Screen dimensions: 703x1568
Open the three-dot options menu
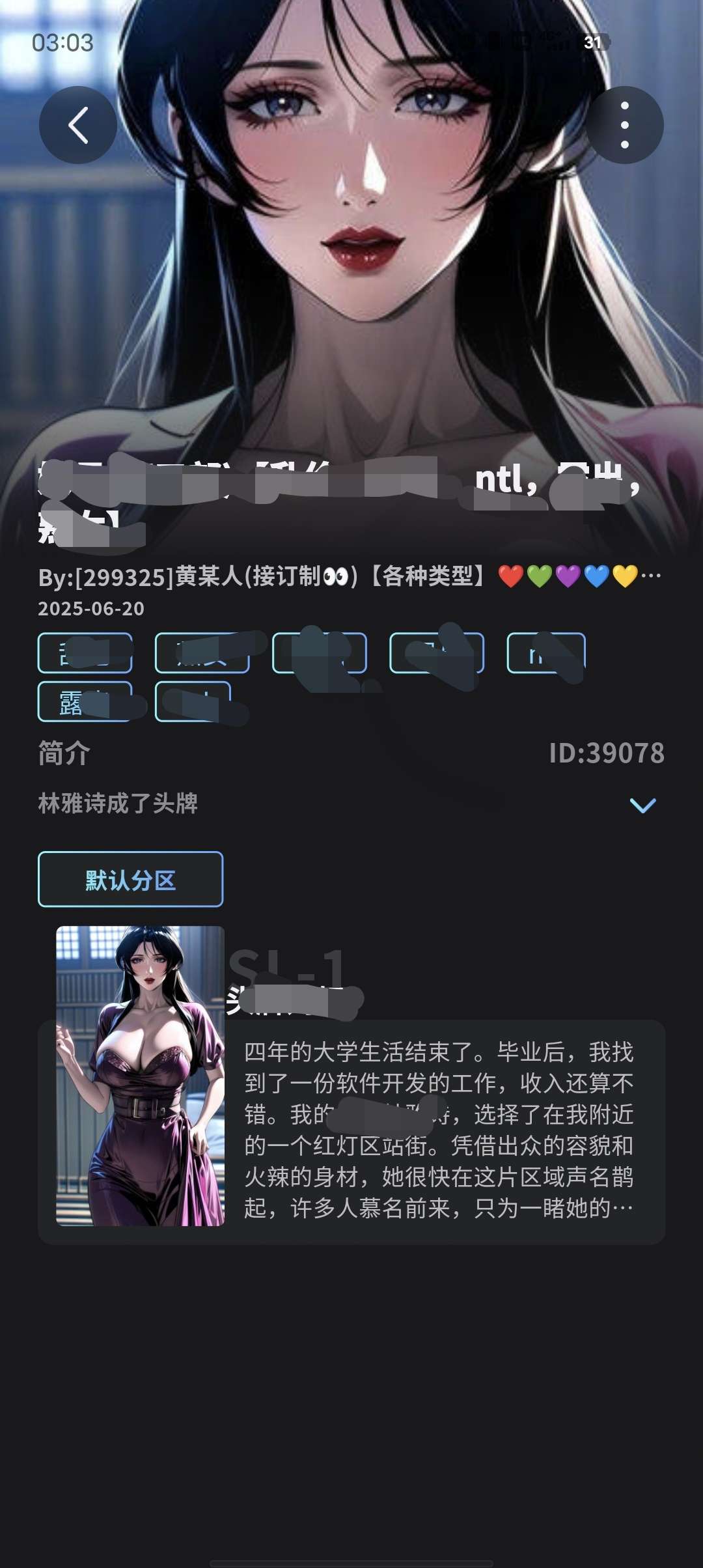[x=625, y=124]
